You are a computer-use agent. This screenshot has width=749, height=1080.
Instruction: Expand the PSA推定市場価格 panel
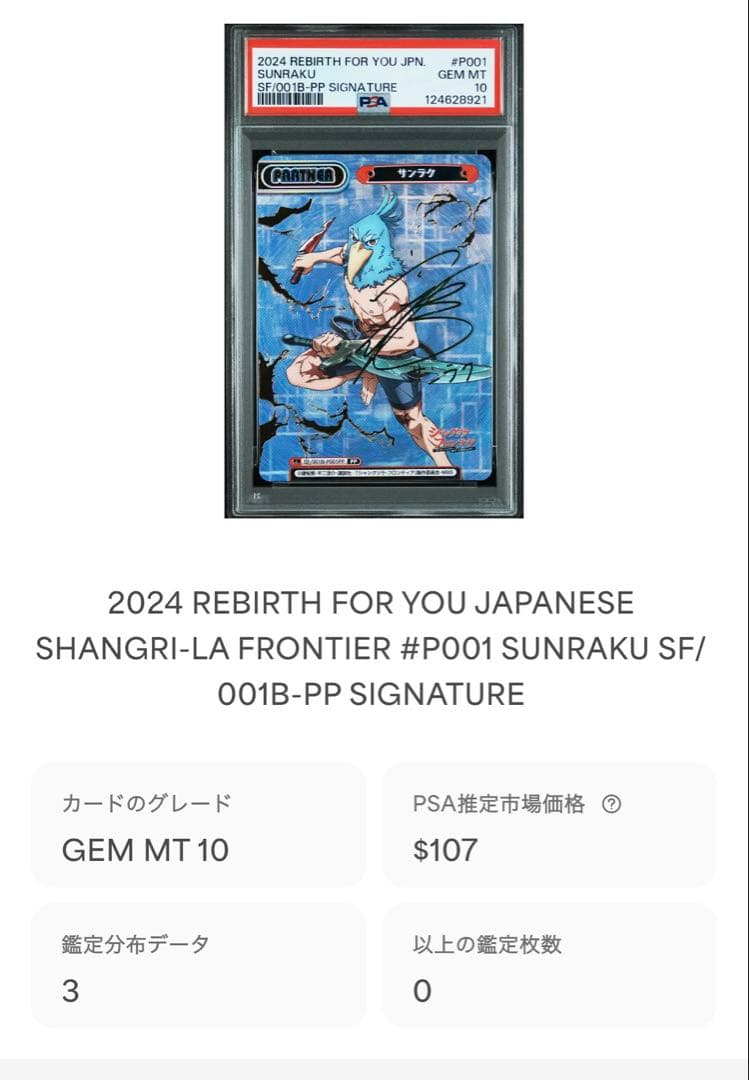click(550, 825)
